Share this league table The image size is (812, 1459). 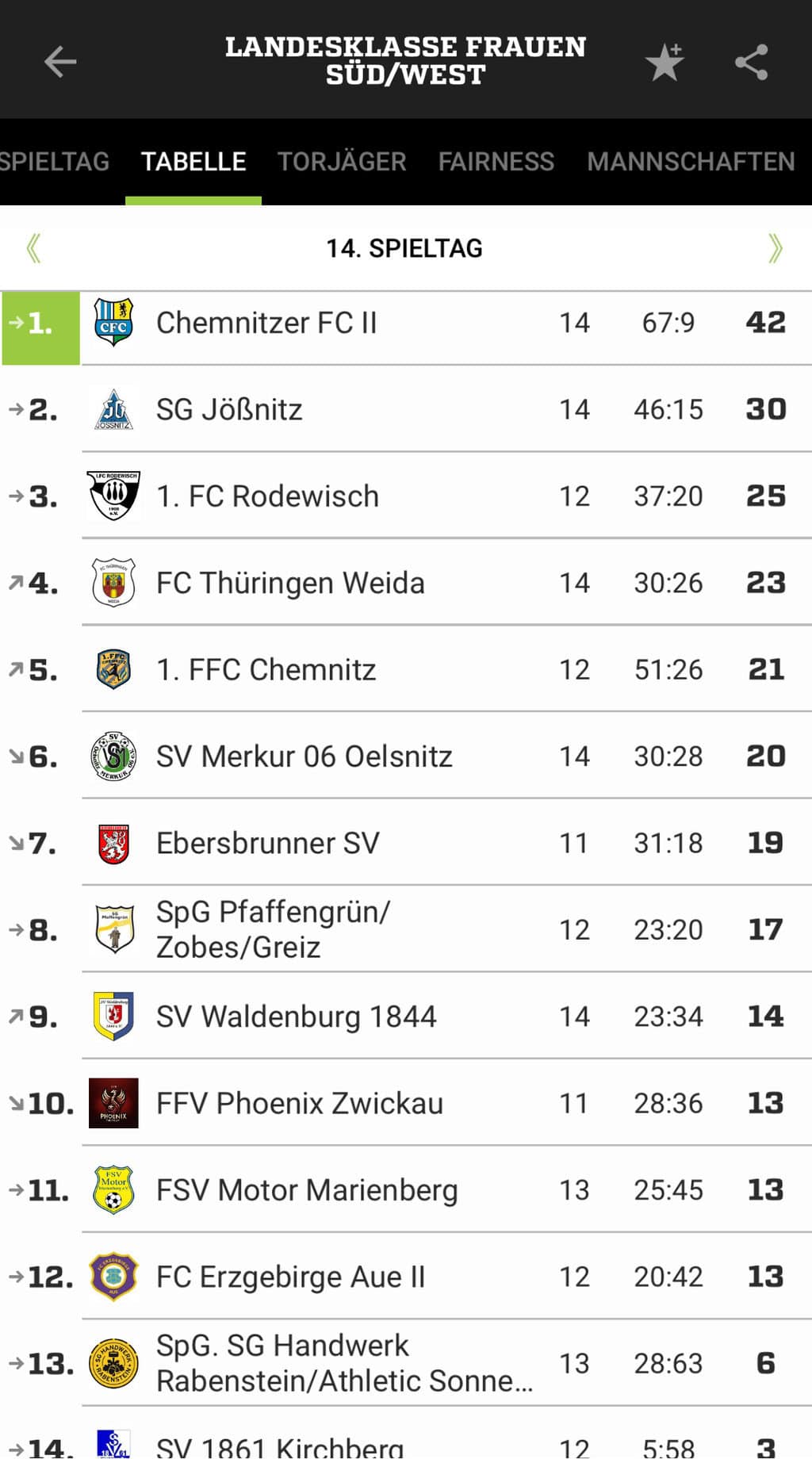pyautogui.click(x=751, y=62)
